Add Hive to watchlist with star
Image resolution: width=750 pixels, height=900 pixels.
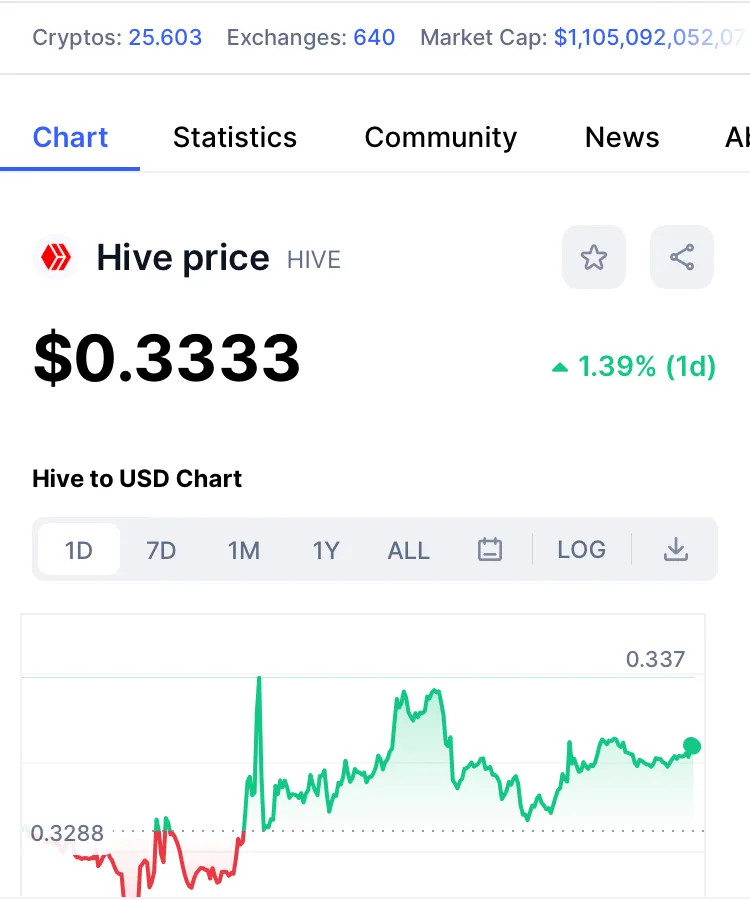(593, 257)
